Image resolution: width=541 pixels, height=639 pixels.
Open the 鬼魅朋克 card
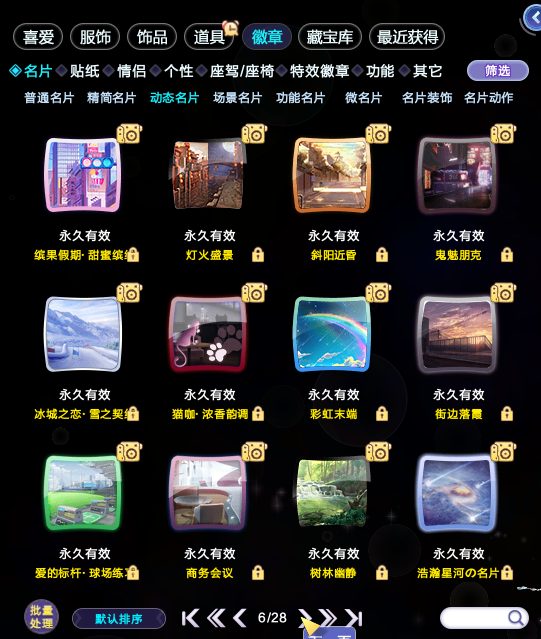pos(457,175)
